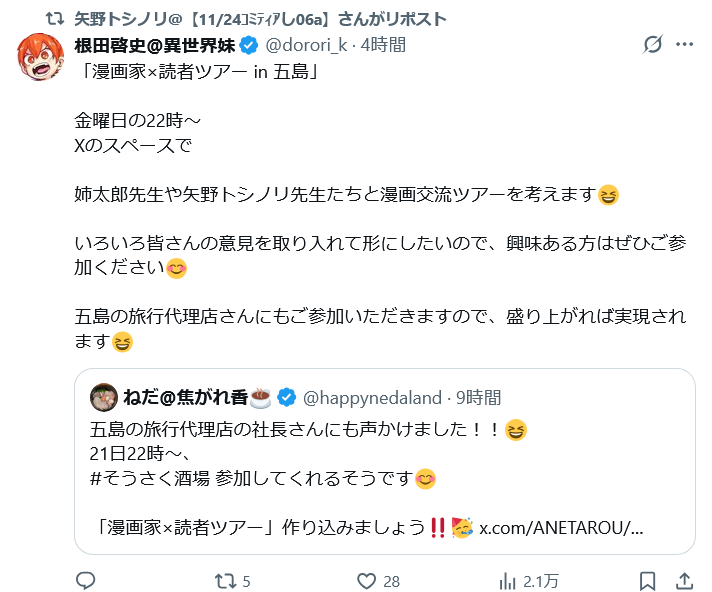The width and height of the screenshot is (712, 592).
Task: Share 根田啓史's post
Action: [685, 580]
